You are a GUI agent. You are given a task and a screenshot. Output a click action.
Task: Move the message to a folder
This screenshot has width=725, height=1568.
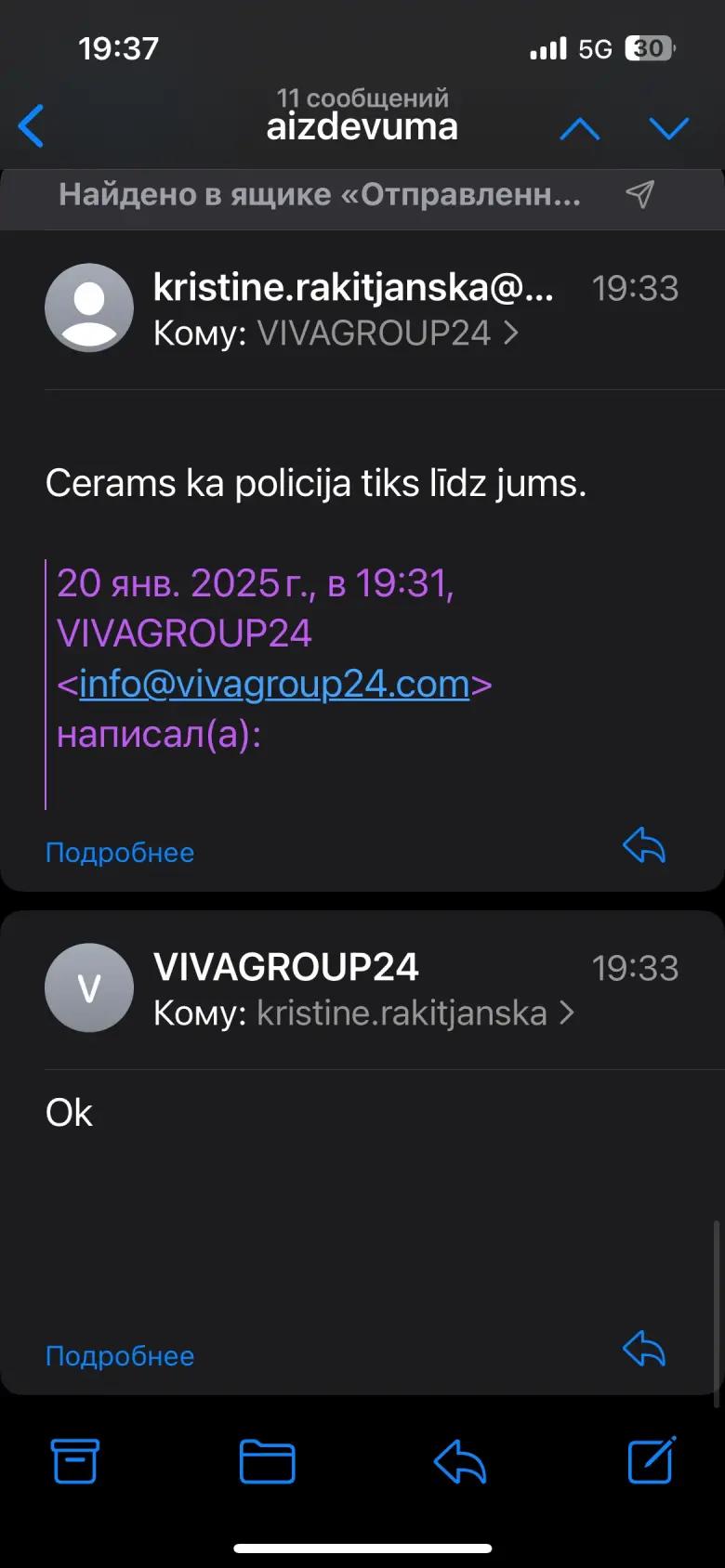pyautogui.click(x=268, y=1461)
